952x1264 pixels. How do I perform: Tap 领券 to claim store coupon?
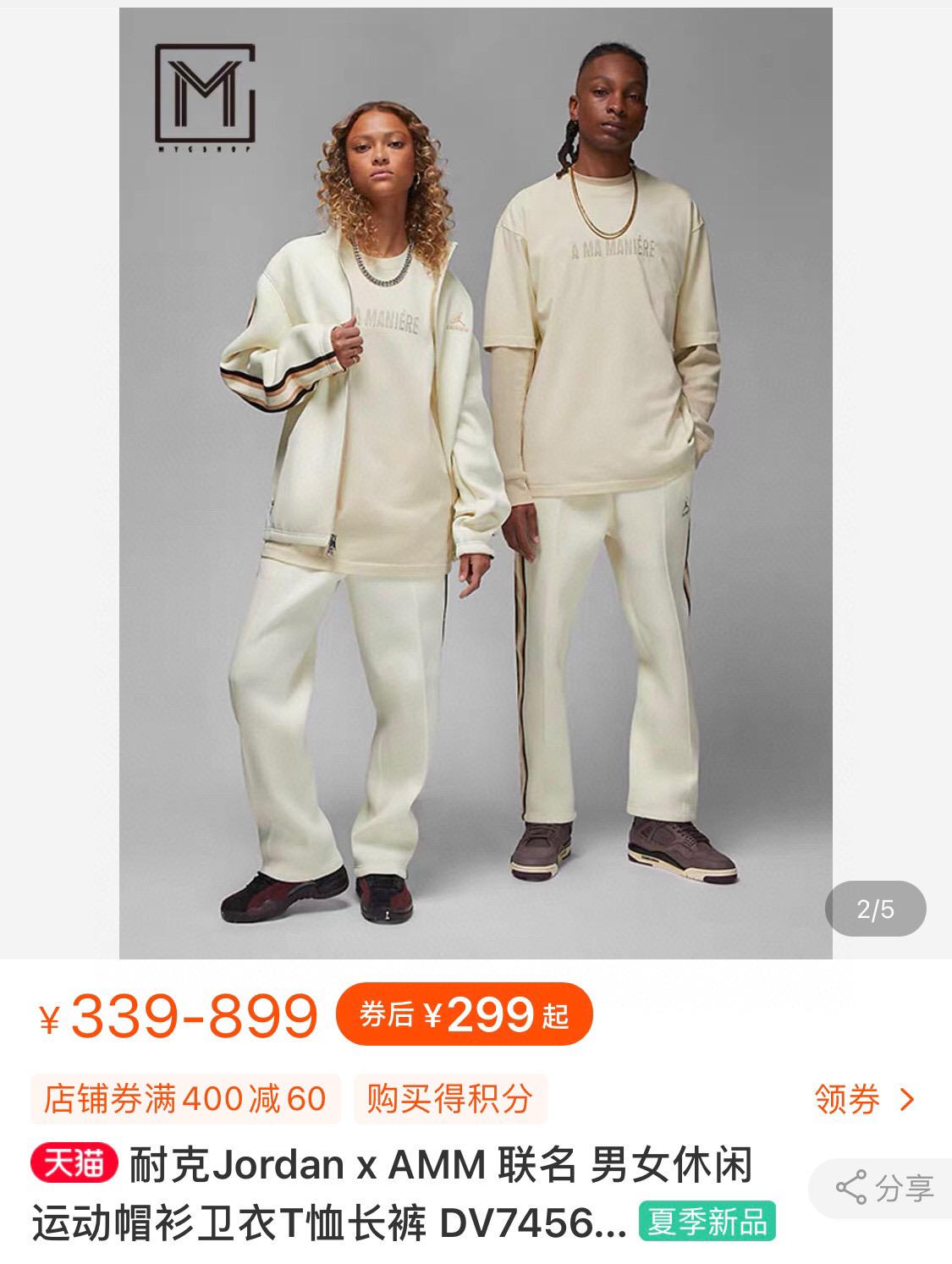[865, 1100]
